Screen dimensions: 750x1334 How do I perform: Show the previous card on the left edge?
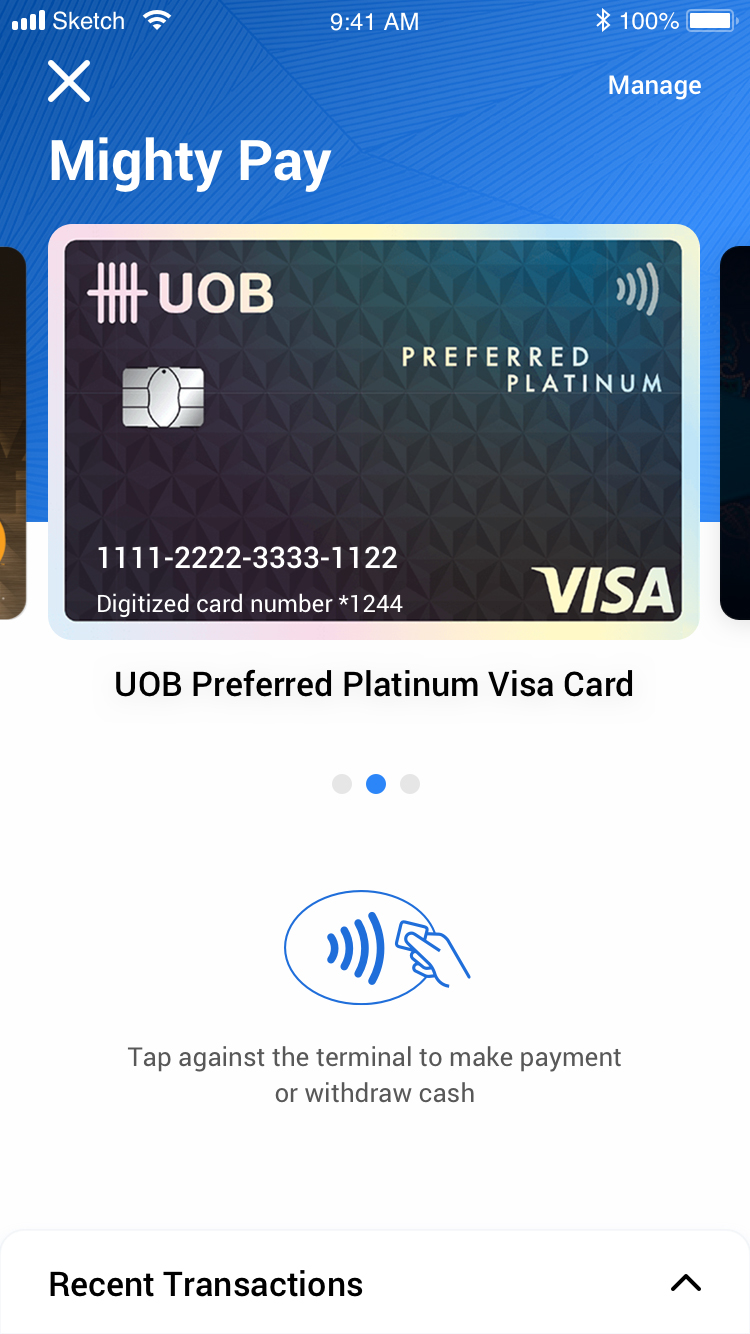(12, 432)
